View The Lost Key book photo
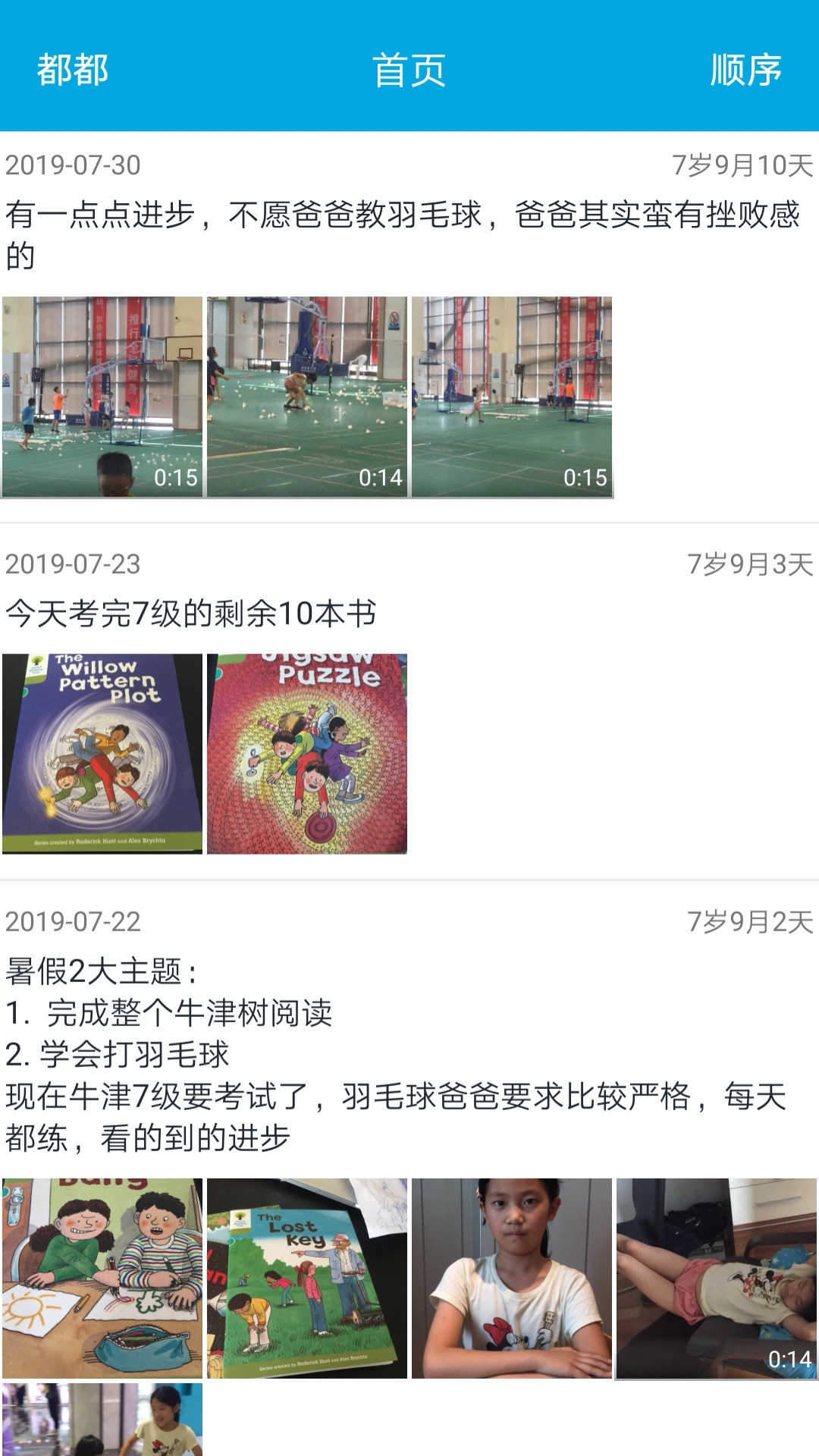This screenshot has height=1456, width=819. click(307, 1278)
